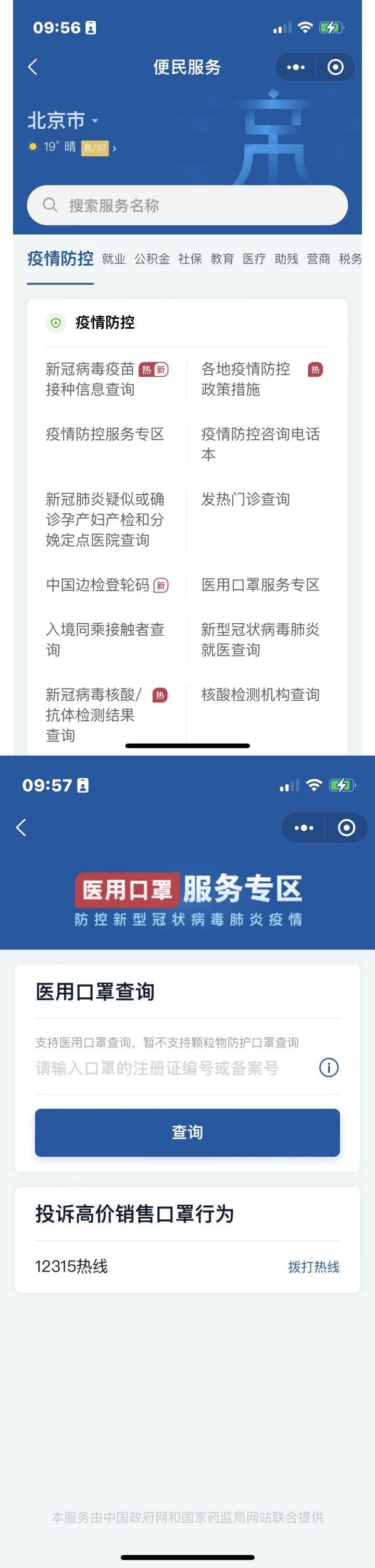The width and height of the screenshot is (375, 1568).
Task: Open 中国边检登轮码
Action: click(97, 585)
